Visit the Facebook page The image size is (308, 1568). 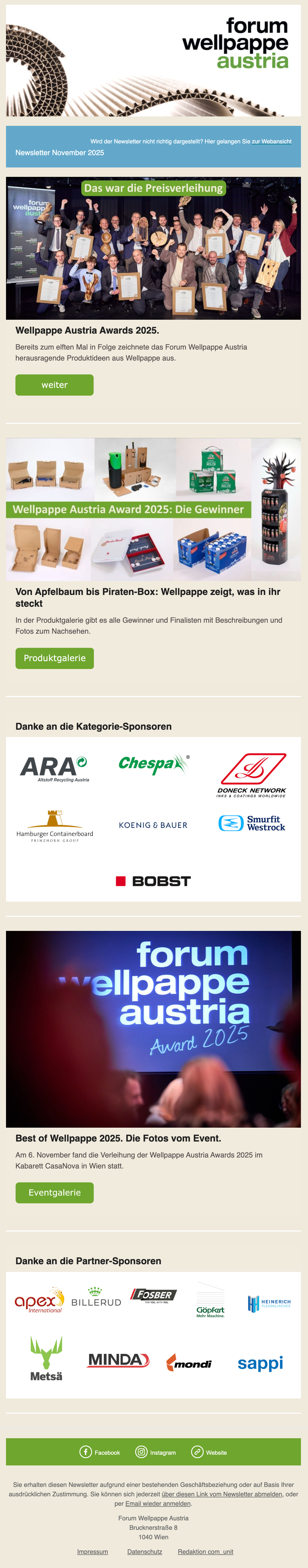pyautogui.click(x=100, y=1452)
